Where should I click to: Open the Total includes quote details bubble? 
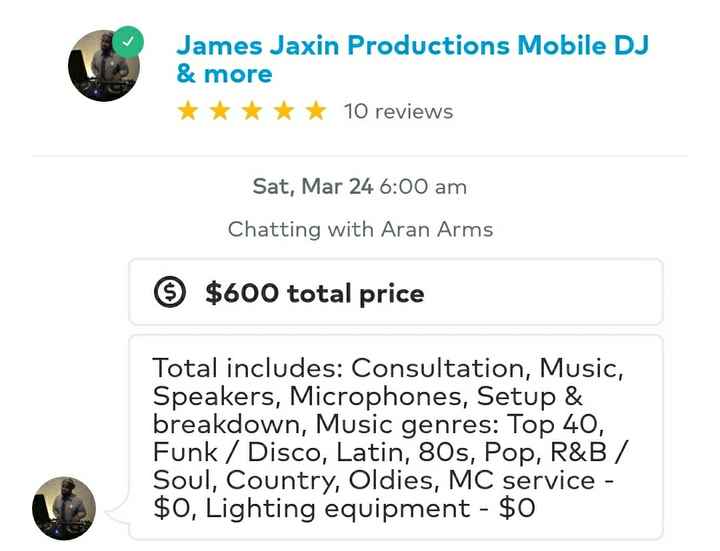click(396, 438)
